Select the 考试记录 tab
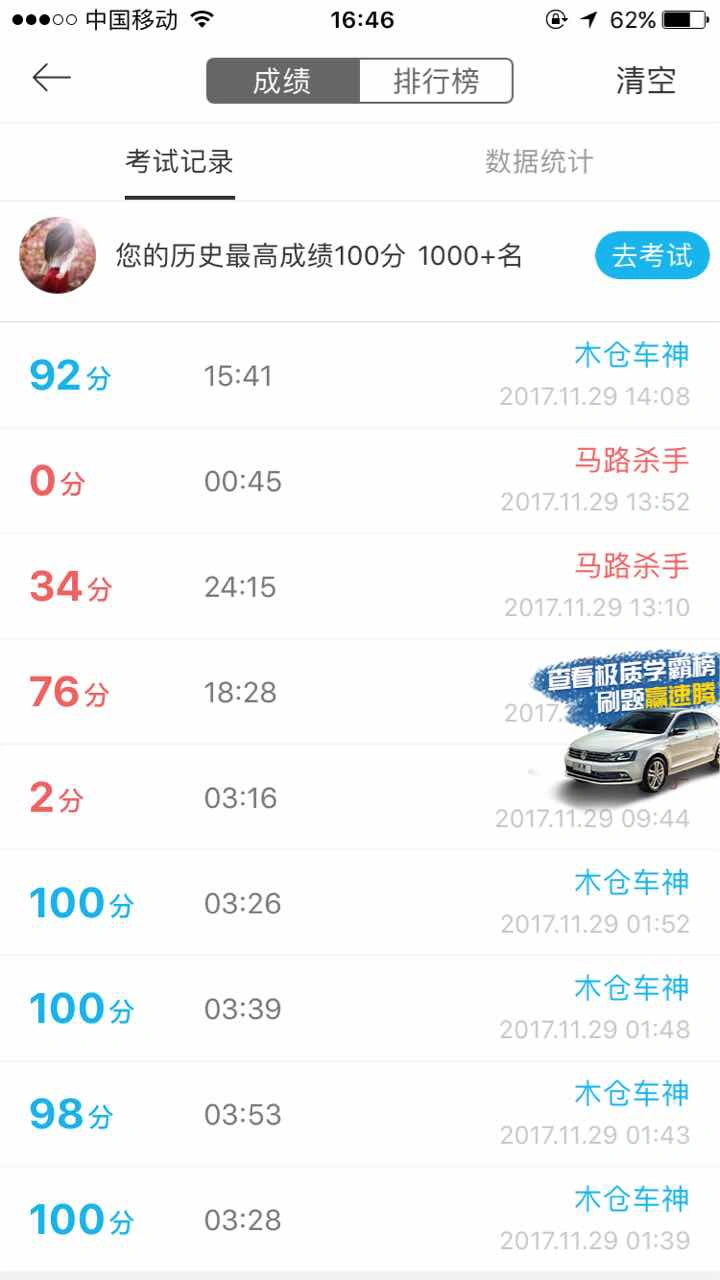The width and height of the screenshot is (720, 1280). point(180,162)
